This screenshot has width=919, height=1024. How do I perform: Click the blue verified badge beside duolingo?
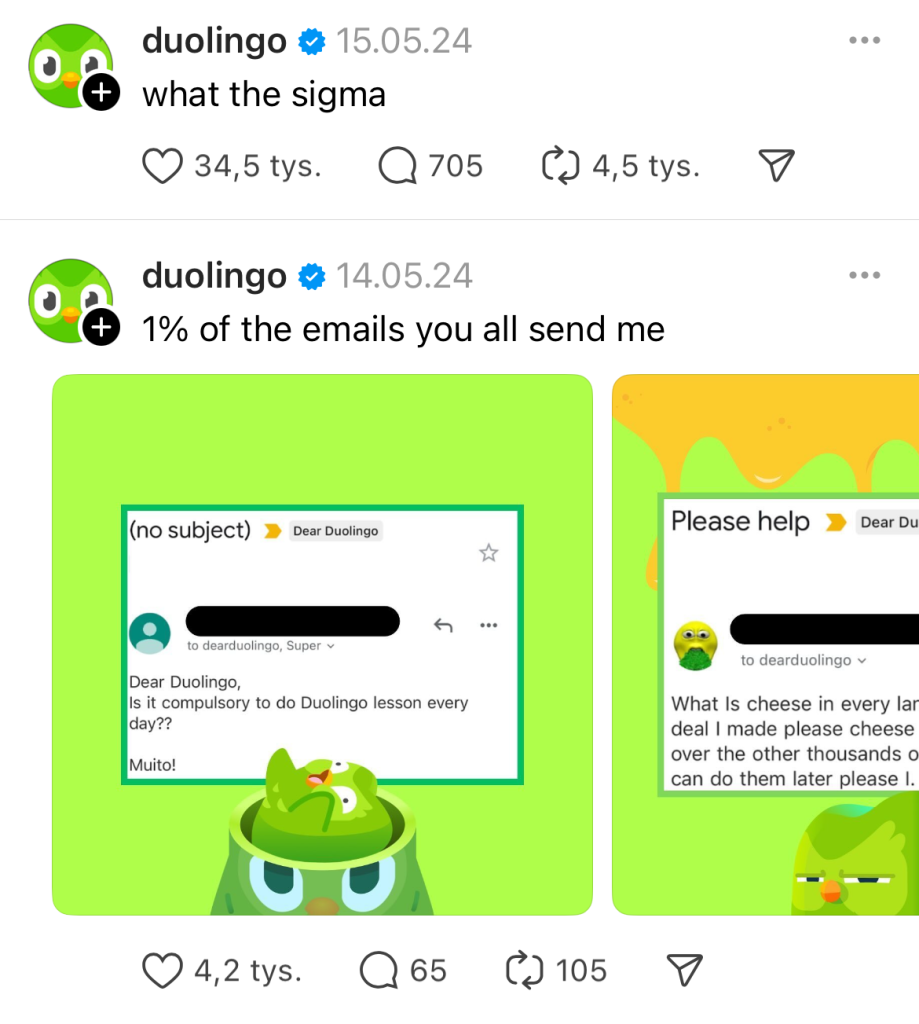click(x=311, y=41)
